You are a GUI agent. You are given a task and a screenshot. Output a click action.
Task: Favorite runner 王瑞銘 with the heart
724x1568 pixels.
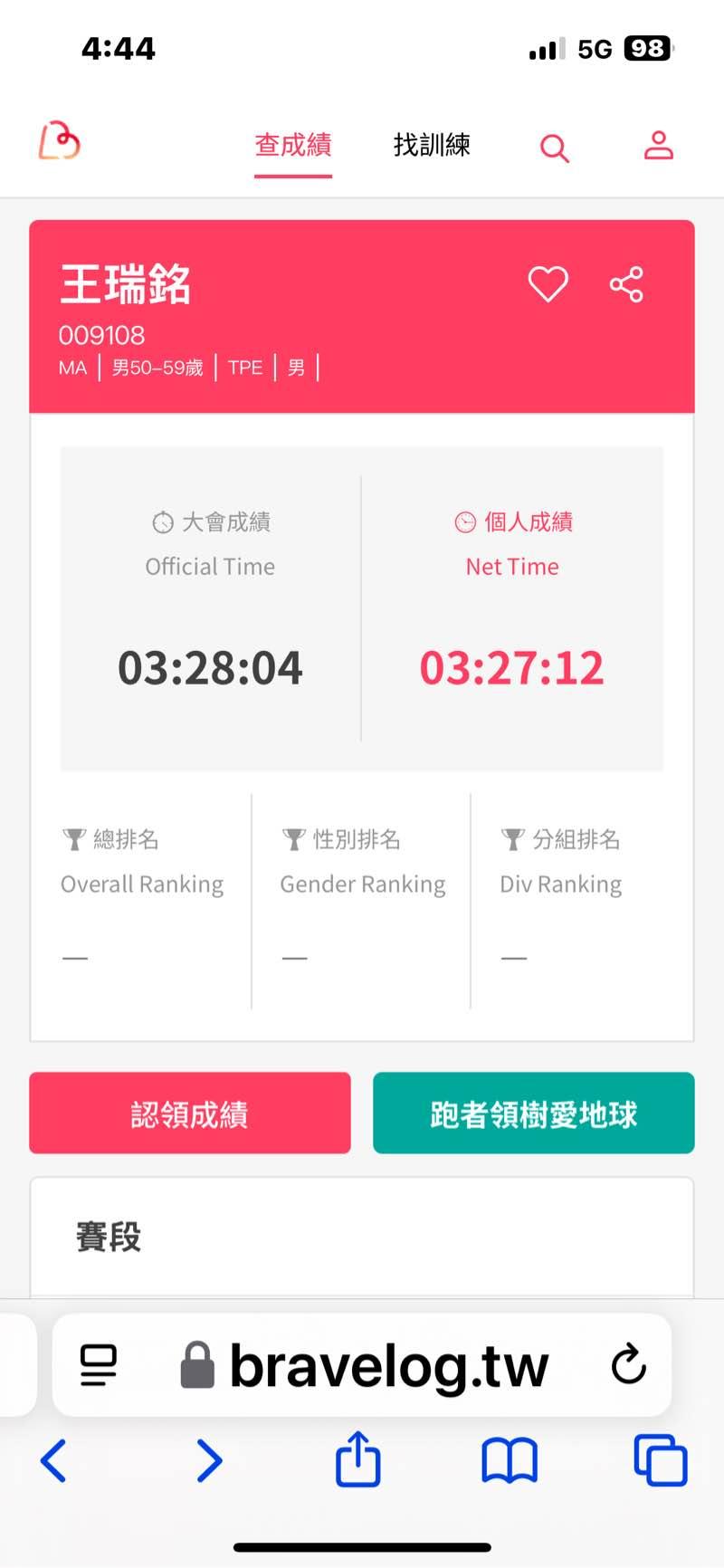click(548, 284)
